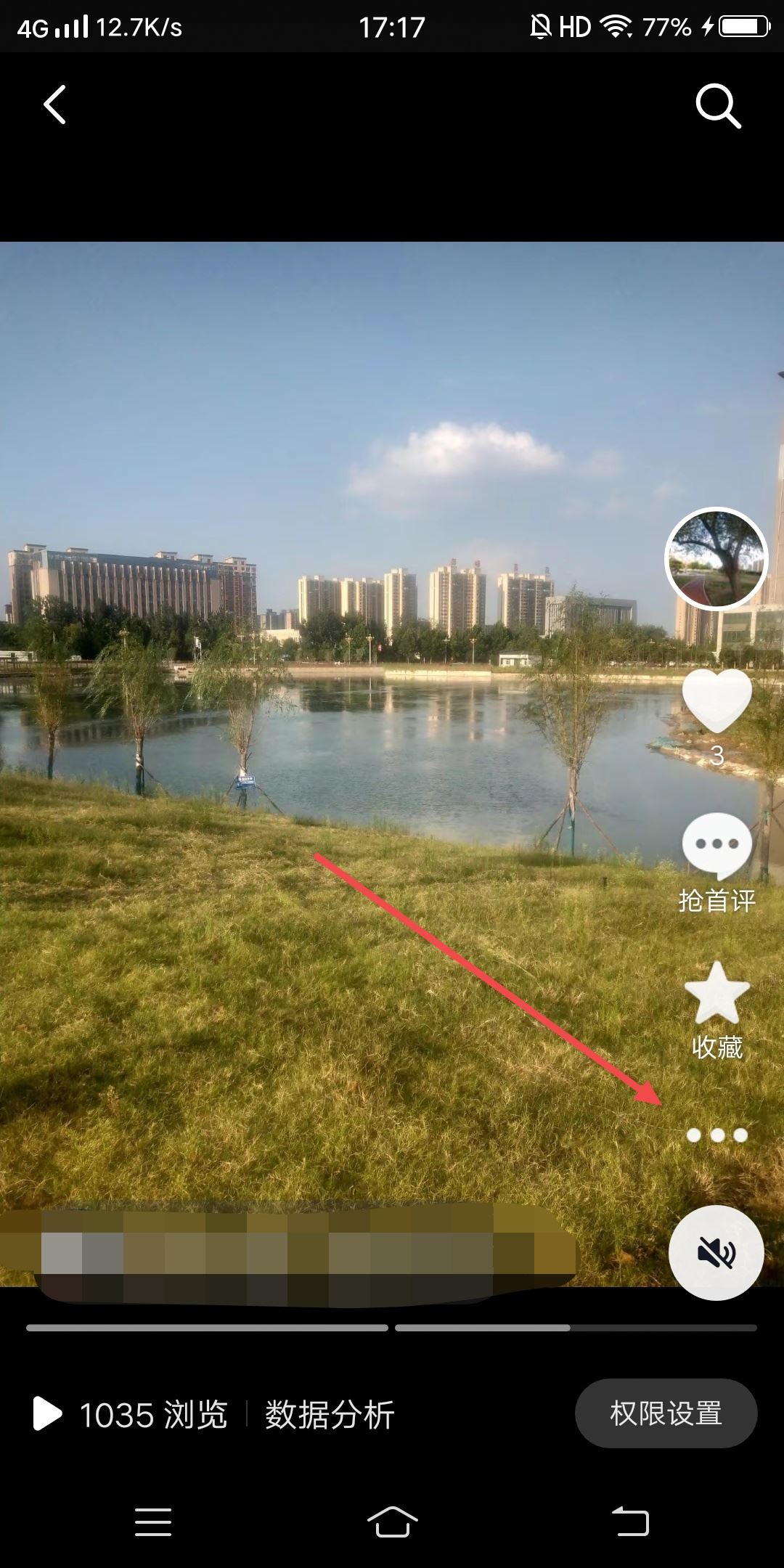Open 权限设置 permission settings

(666, 1413)
